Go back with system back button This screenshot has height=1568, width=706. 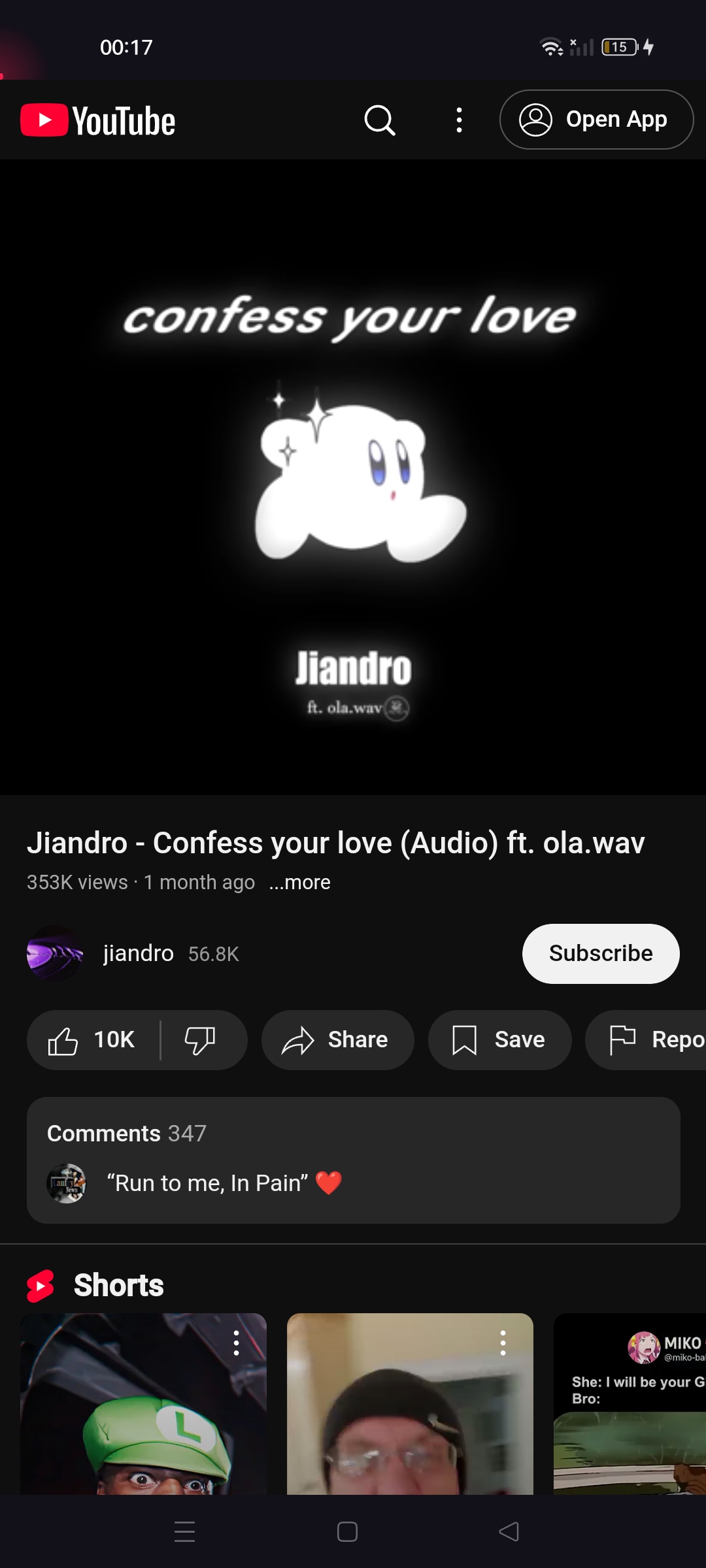tap(509, 1531)
